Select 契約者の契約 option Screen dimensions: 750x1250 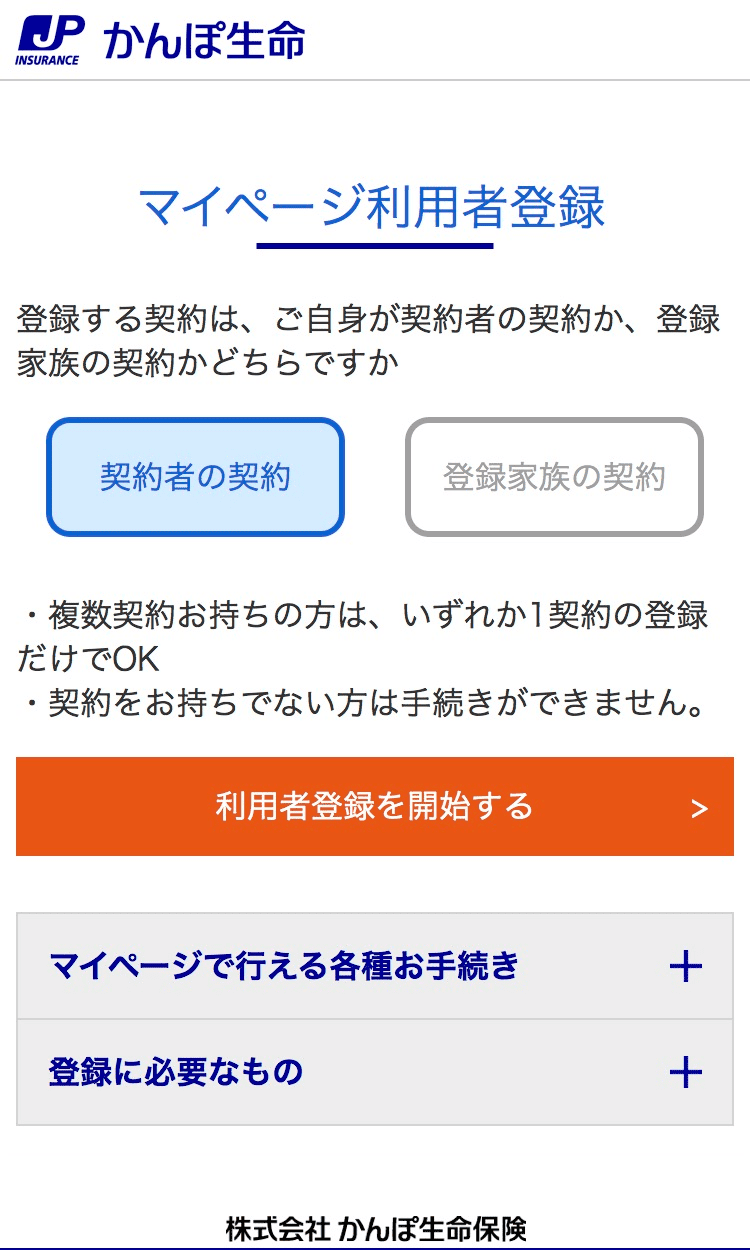[x=195, y=477]
